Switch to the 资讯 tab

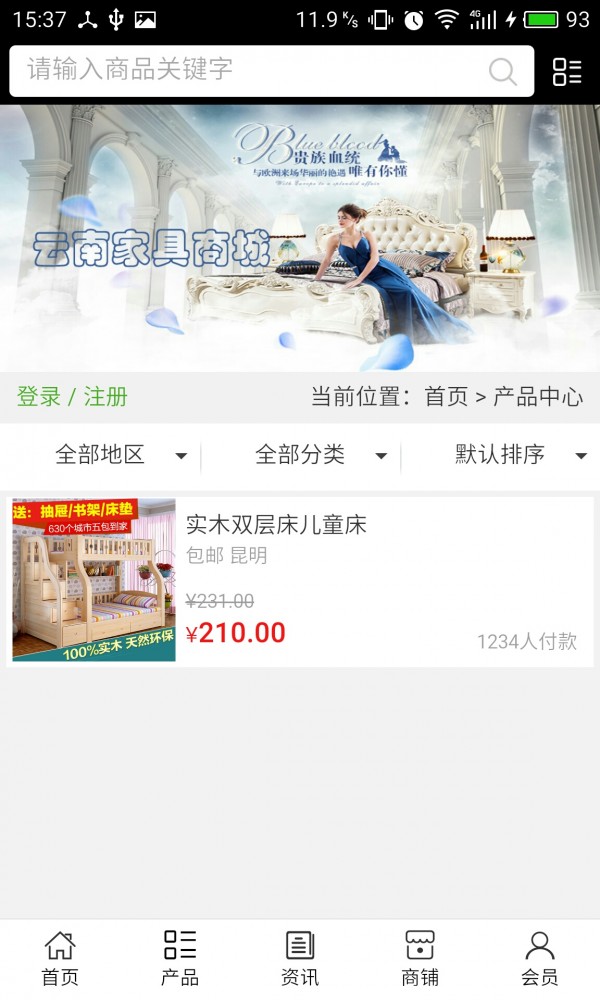tap(300, 958)
